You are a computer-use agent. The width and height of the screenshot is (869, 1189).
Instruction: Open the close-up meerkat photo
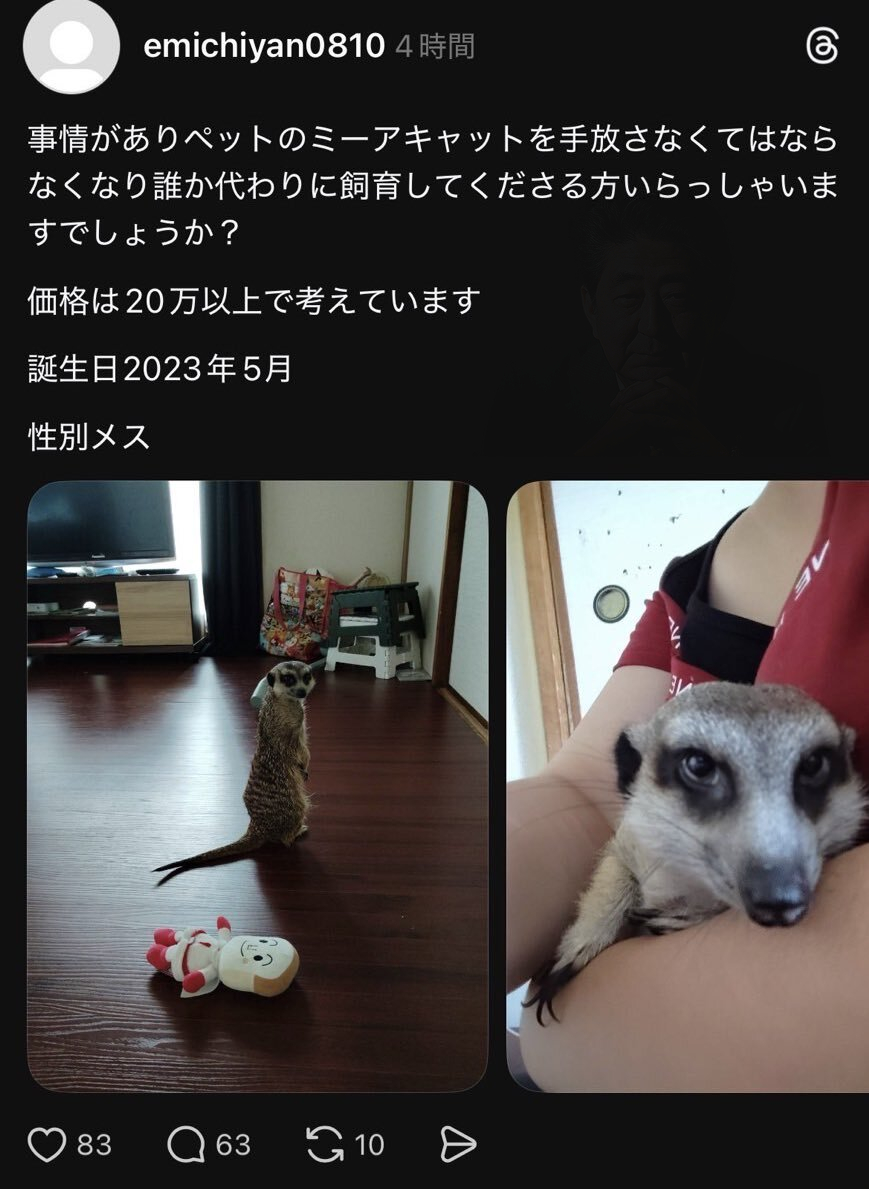(688, 785)
